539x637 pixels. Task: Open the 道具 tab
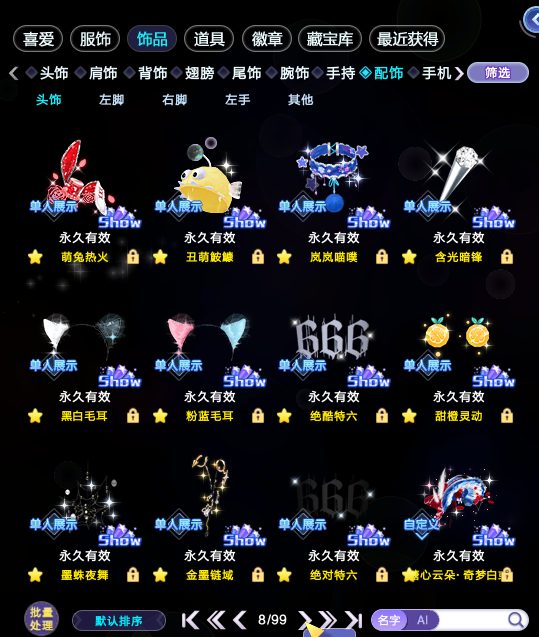[x=209, y=39]
